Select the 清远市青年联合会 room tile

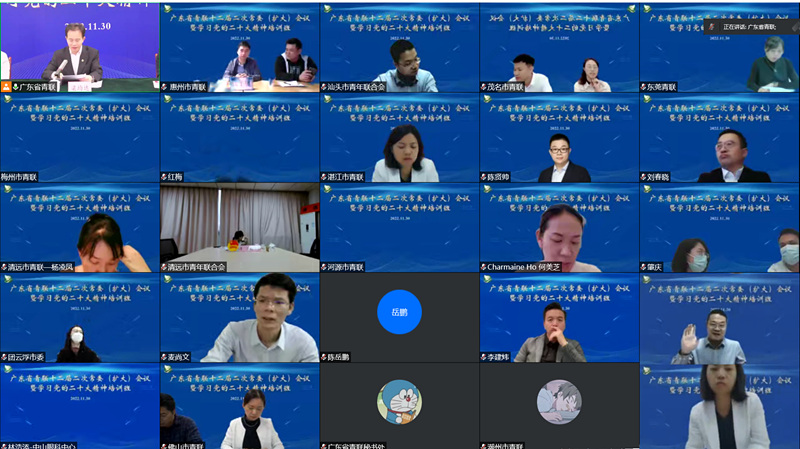click(239, 228)
